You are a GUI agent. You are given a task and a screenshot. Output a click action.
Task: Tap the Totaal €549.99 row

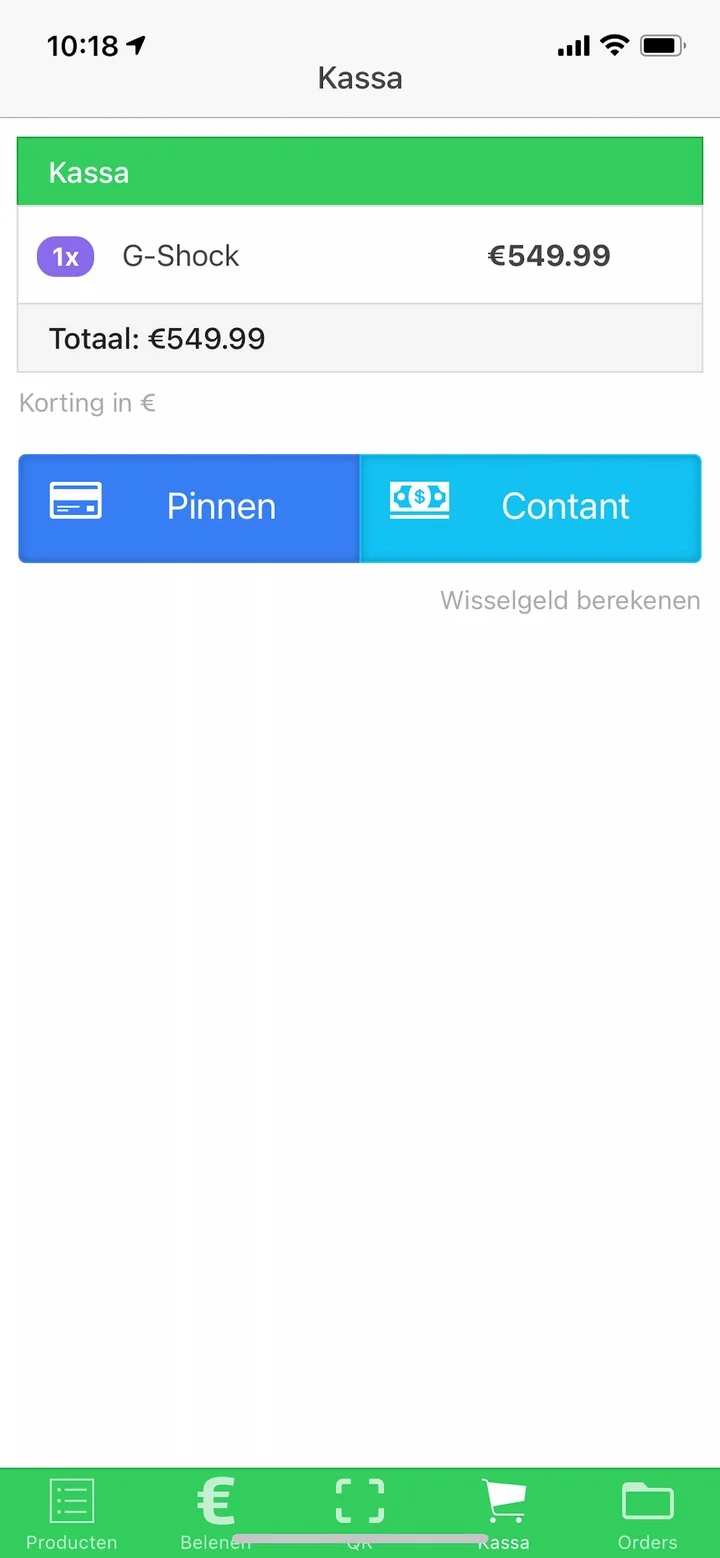360,338
